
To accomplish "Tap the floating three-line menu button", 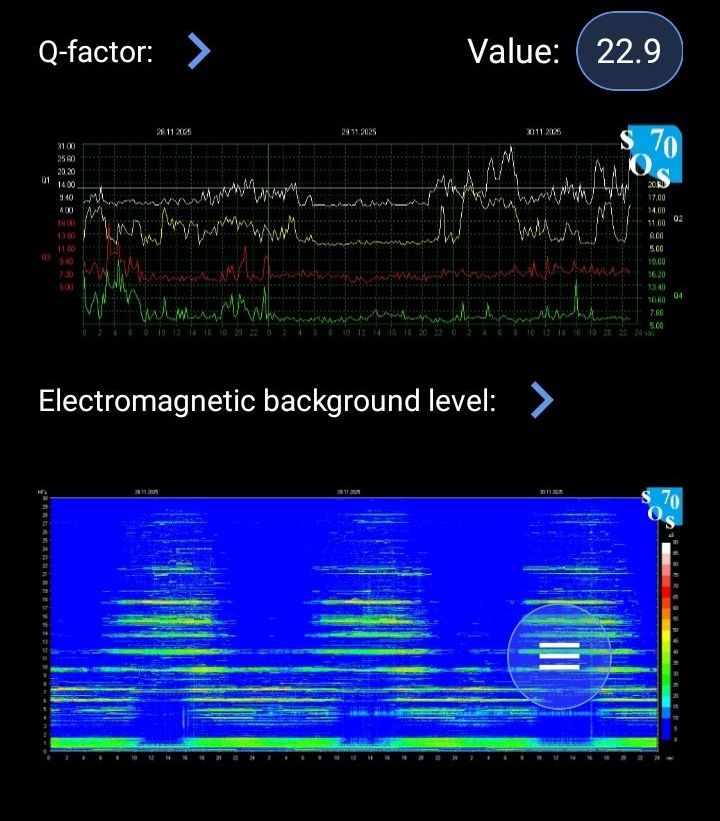I will (x=559, y=656).
